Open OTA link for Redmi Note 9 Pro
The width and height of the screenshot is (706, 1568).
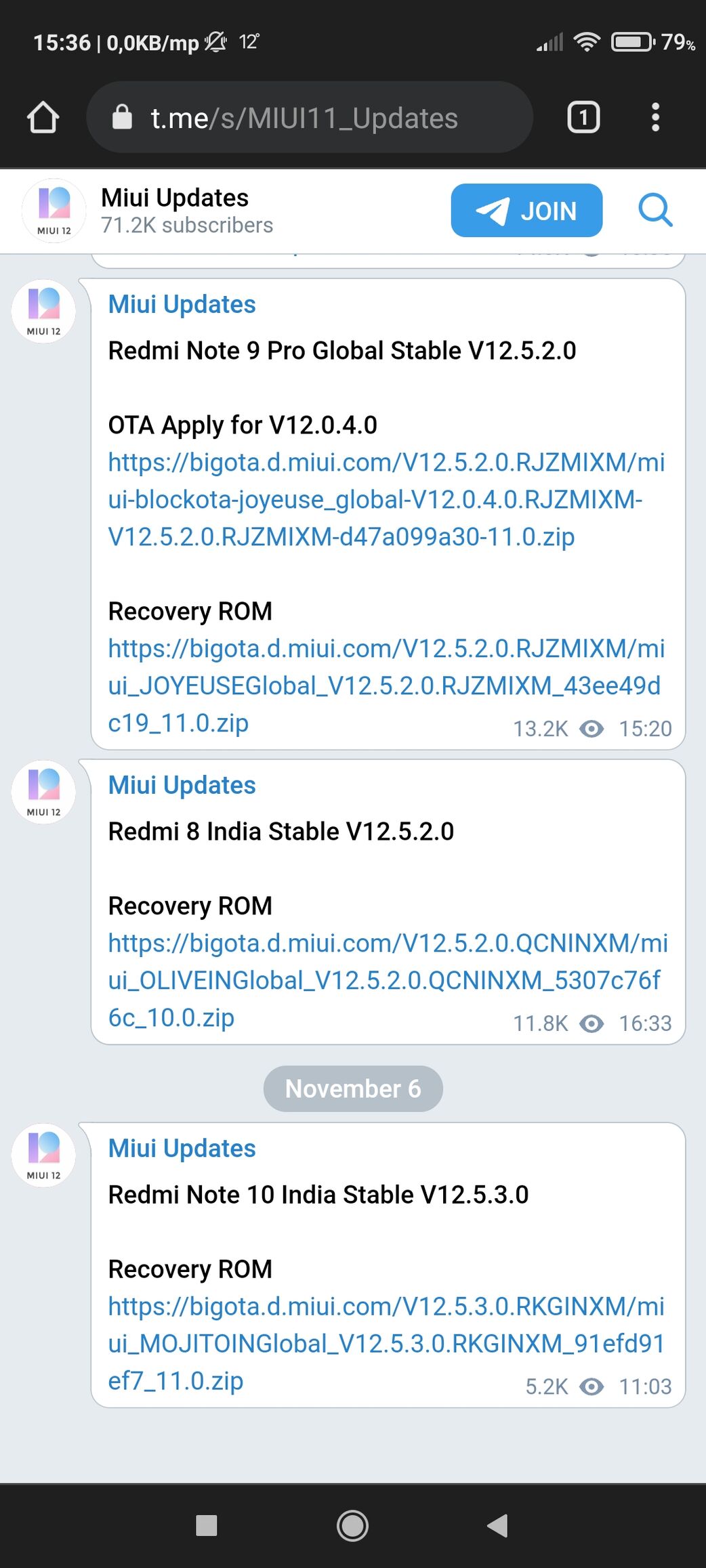[386, 500]
